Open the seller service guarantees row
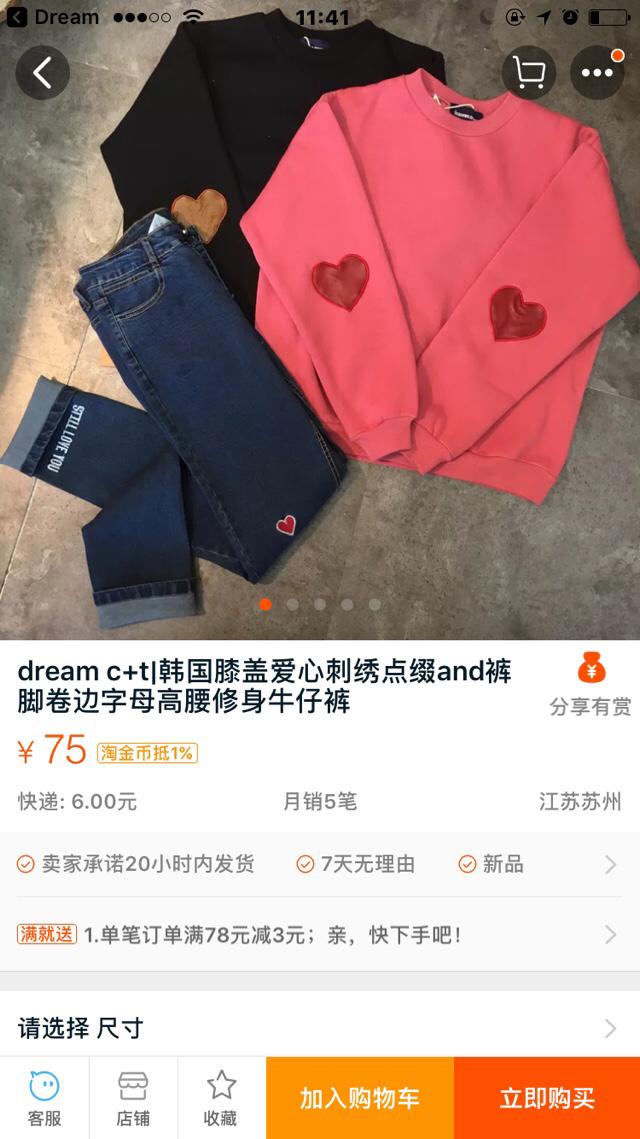Viewport: 640px width, 1139px height. pyautogui.click(x=320, y=864)
